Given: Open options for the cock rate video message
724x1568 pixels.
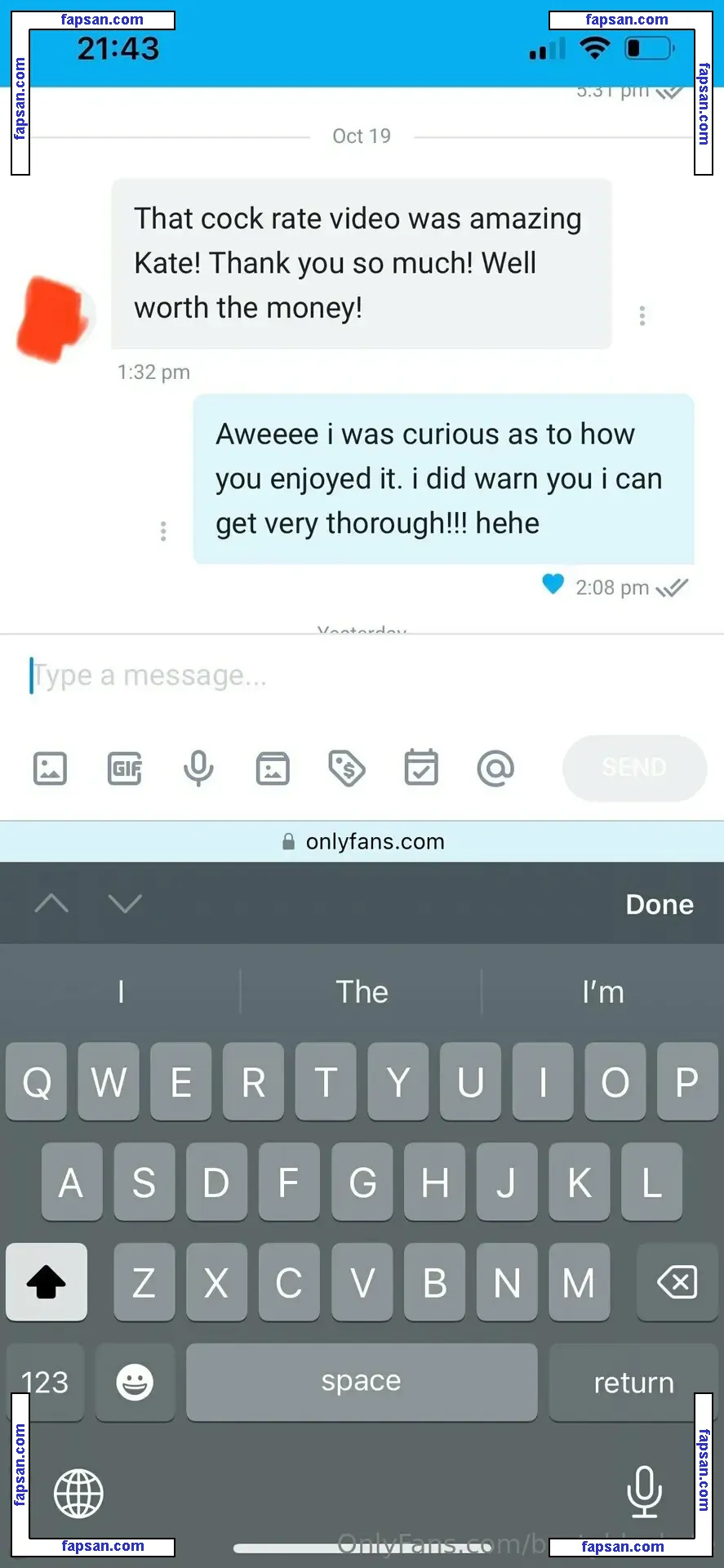Looking at the screenshot, I should click(x=642, y=316).
